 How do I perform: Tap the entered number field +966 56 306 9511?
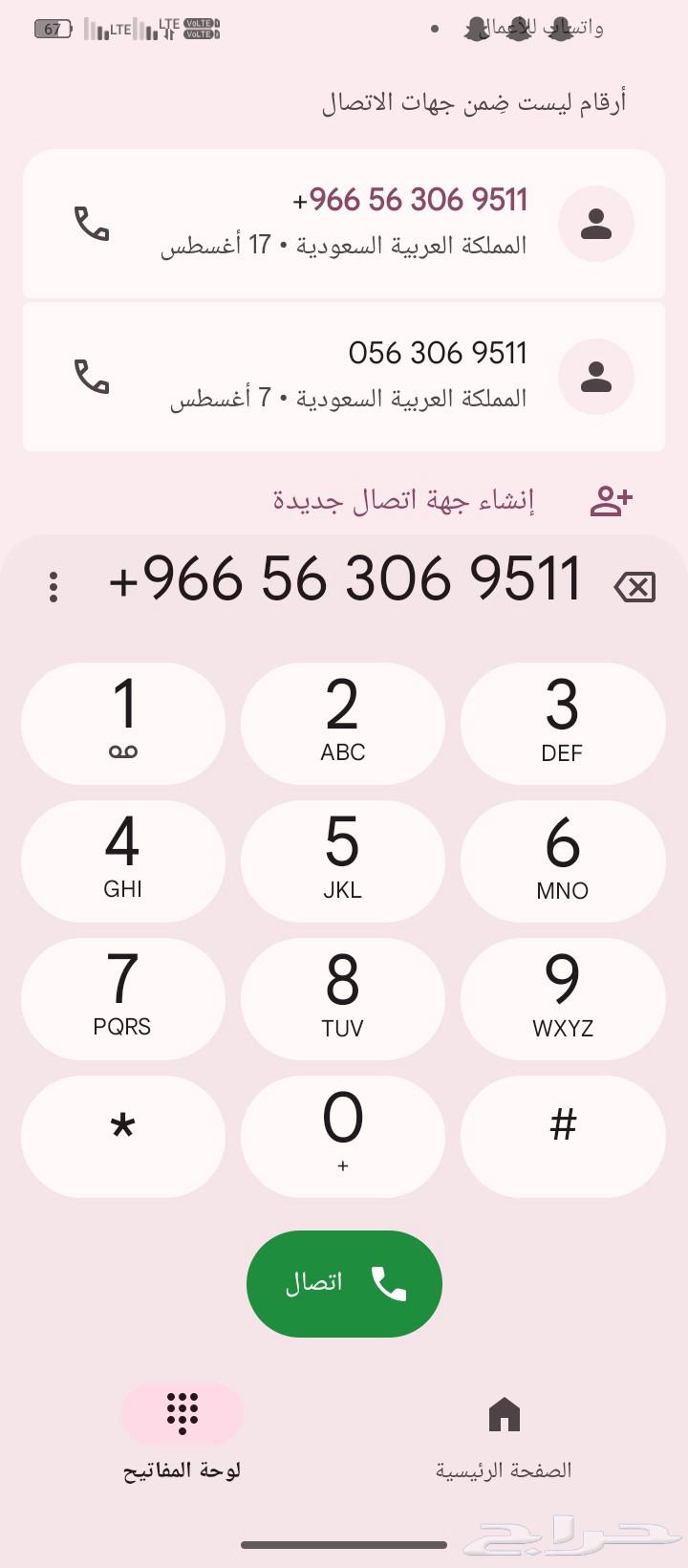click(344, 579)
